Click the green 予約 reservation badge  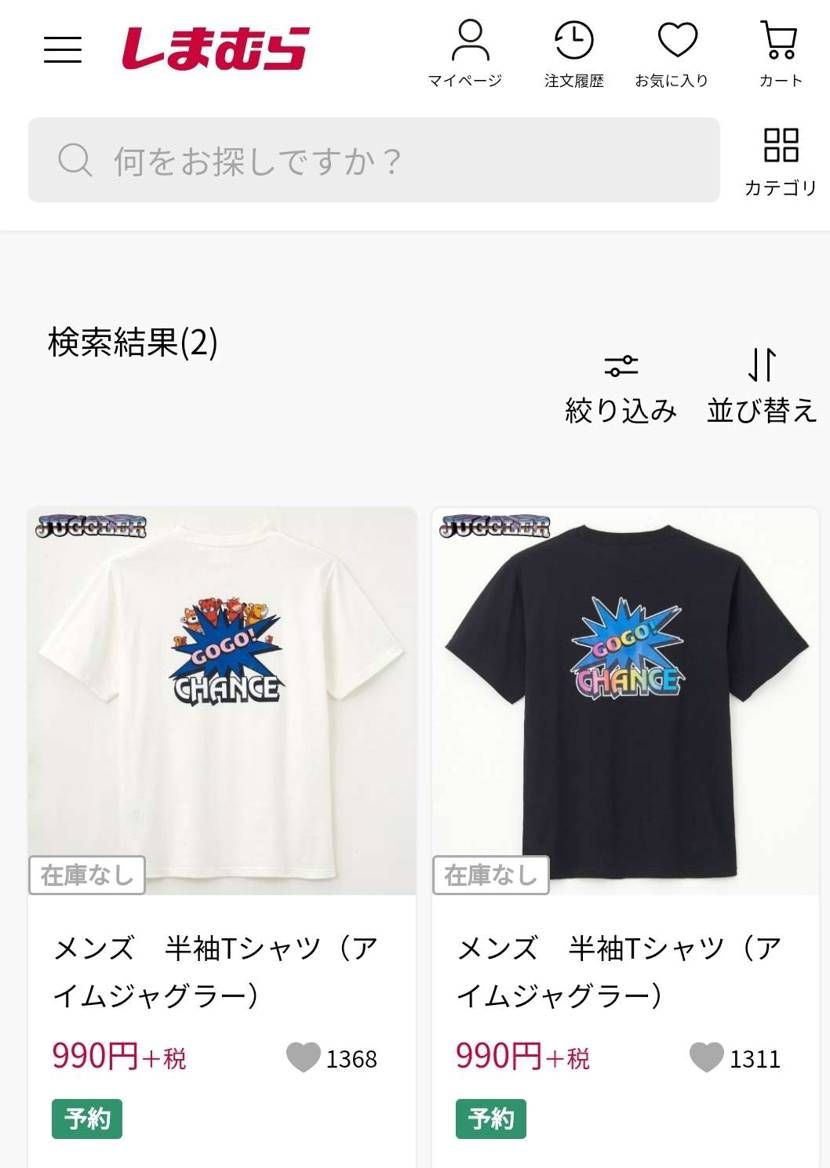click(87, 1119)
